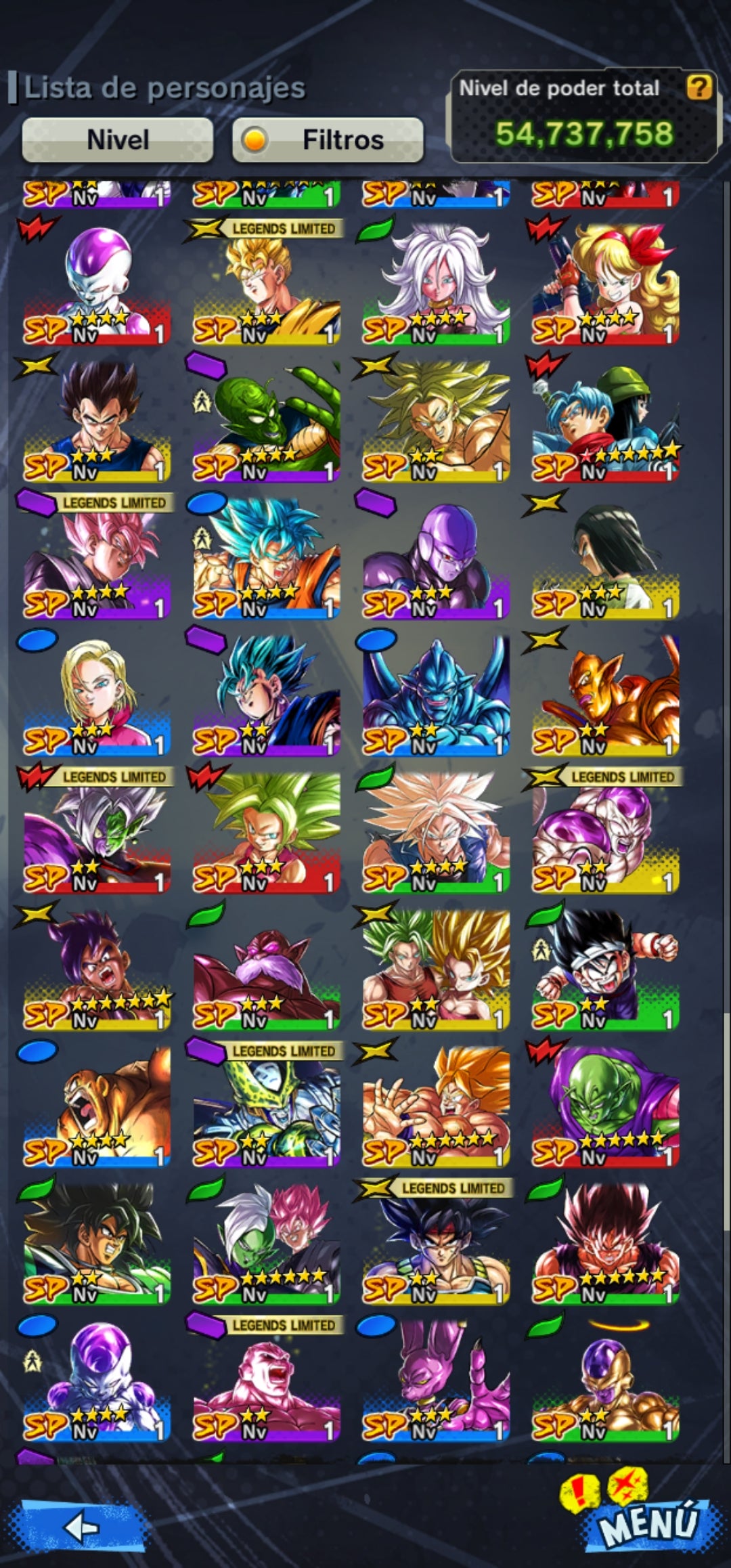
Task: Open the MENÚ button
Action: [x=648, y=1523]
